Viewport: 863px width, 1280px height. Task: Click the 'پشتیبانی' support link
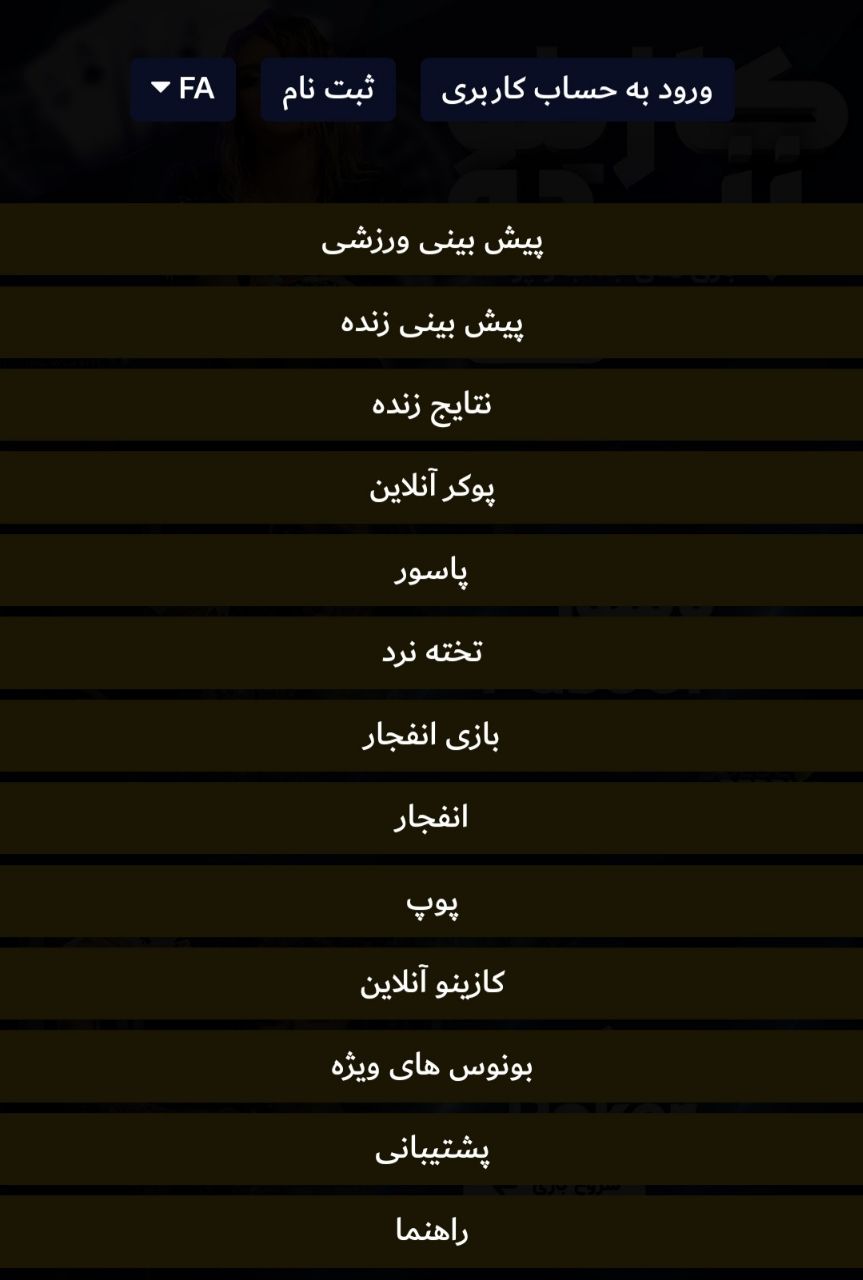click(431, 1149)
